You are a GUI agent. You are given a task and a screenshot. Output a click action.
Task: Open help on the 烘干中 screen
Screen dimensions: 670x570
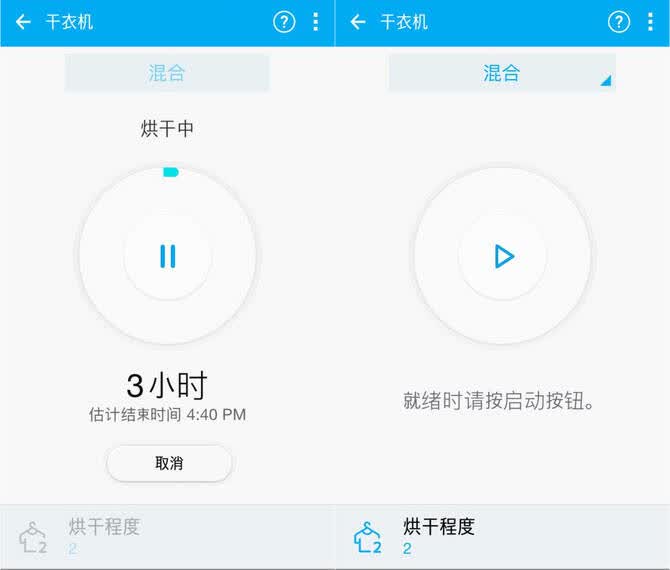[x=284, y=22]
